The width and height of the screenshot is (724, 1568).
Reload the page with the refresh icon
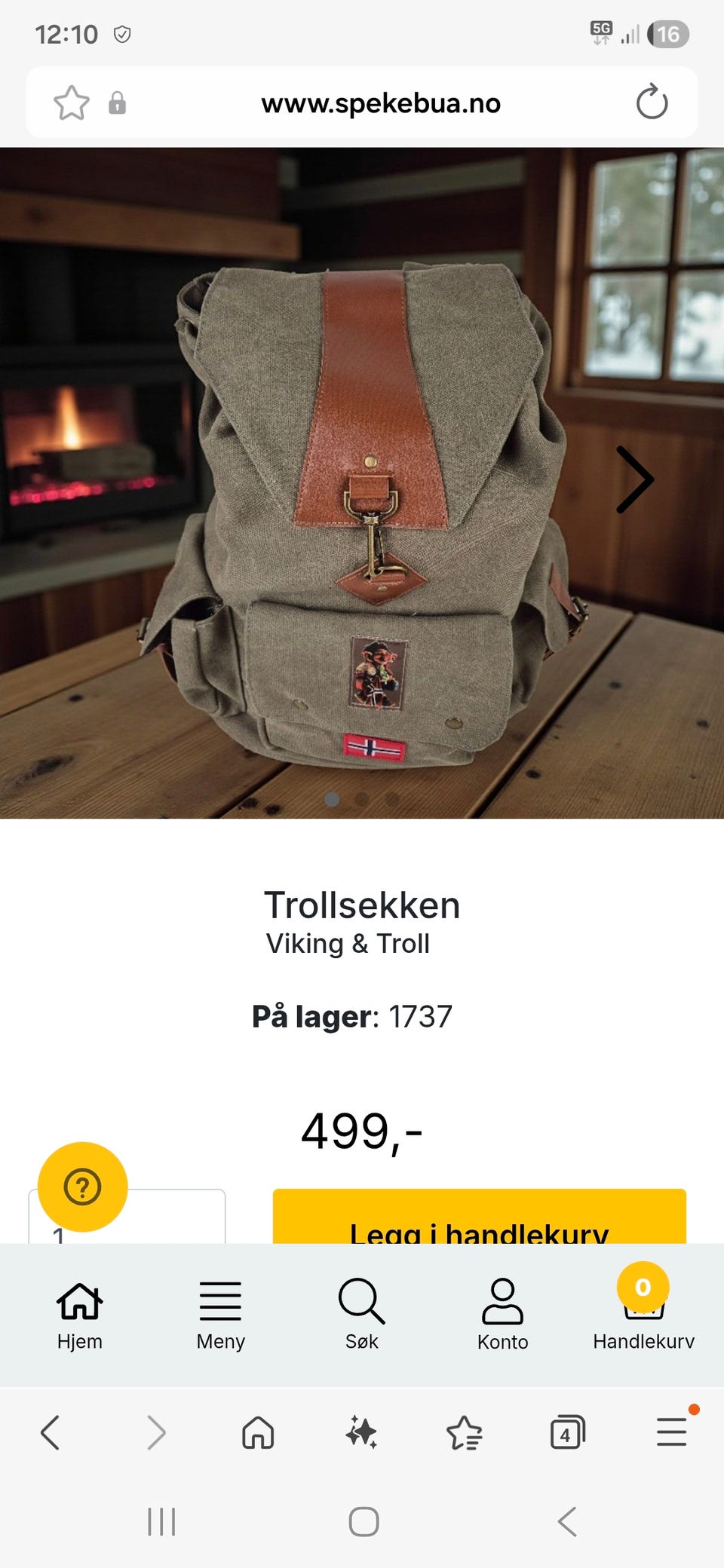pos(652,103)
